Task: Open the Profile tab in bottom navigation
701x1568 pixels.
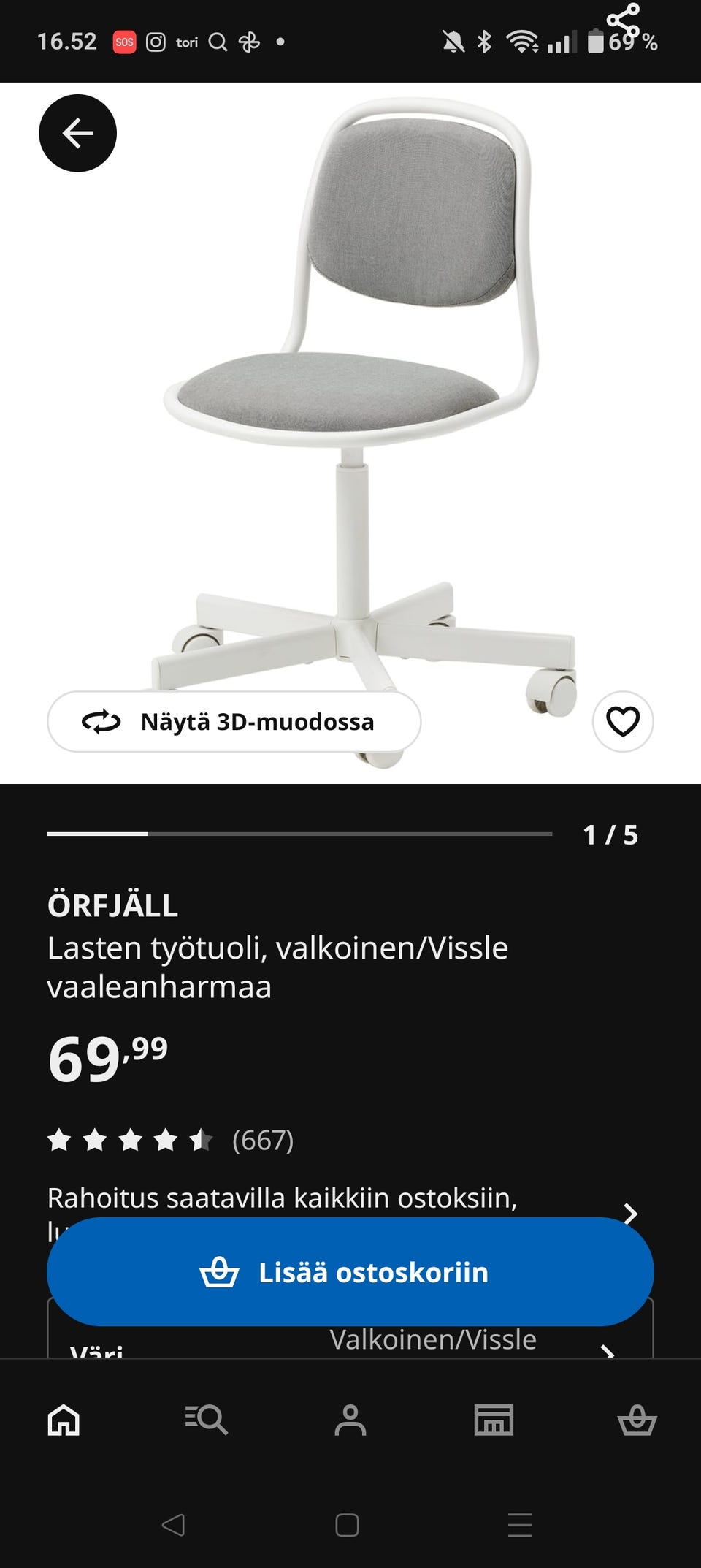Action: point(350,1420)
